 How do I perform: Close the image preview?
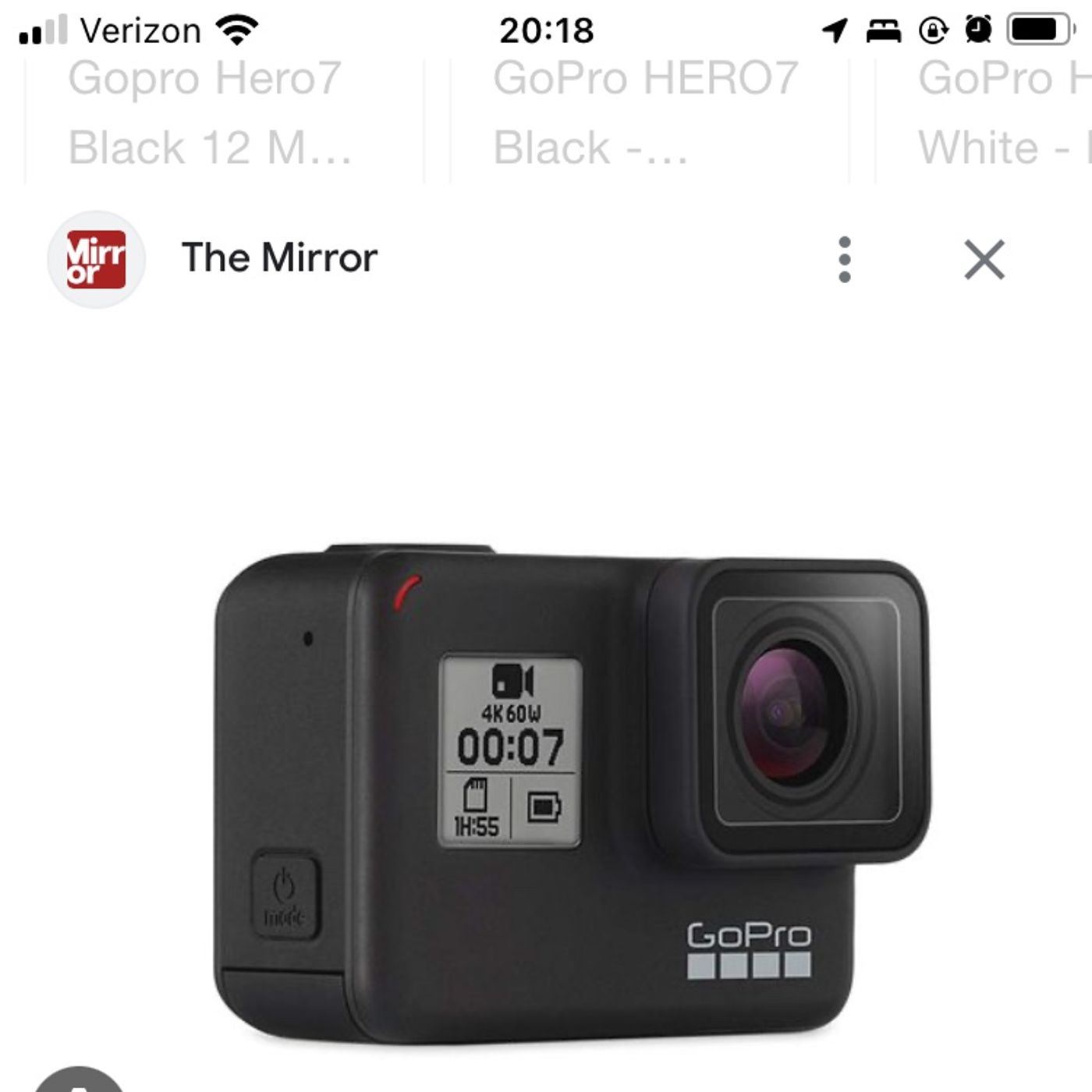pyautogui.click(x=984, y=259)
